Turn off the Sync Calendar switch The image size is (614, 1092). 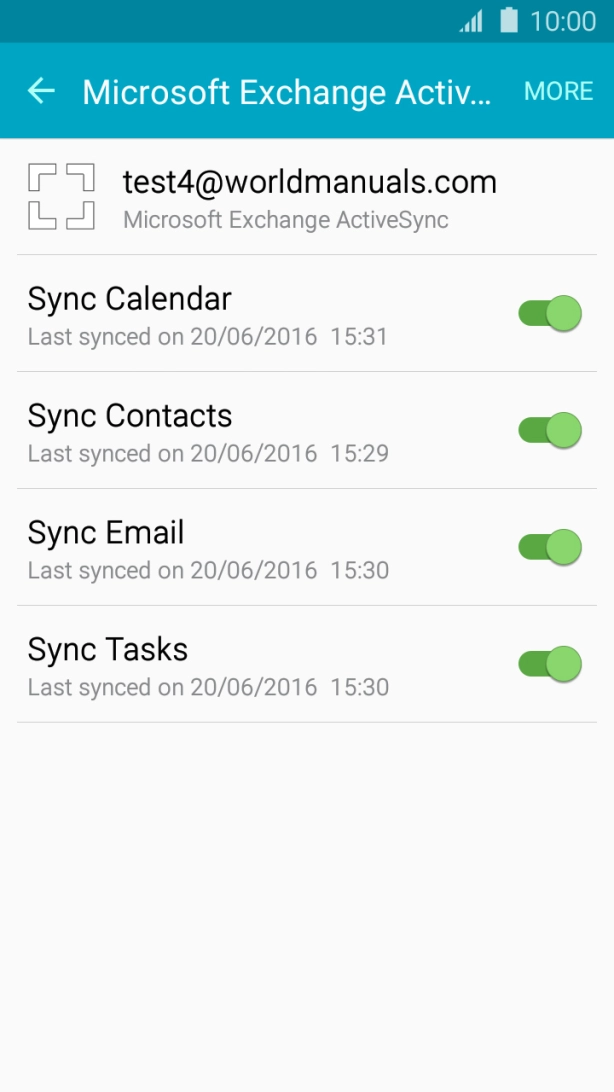[549, 313]
